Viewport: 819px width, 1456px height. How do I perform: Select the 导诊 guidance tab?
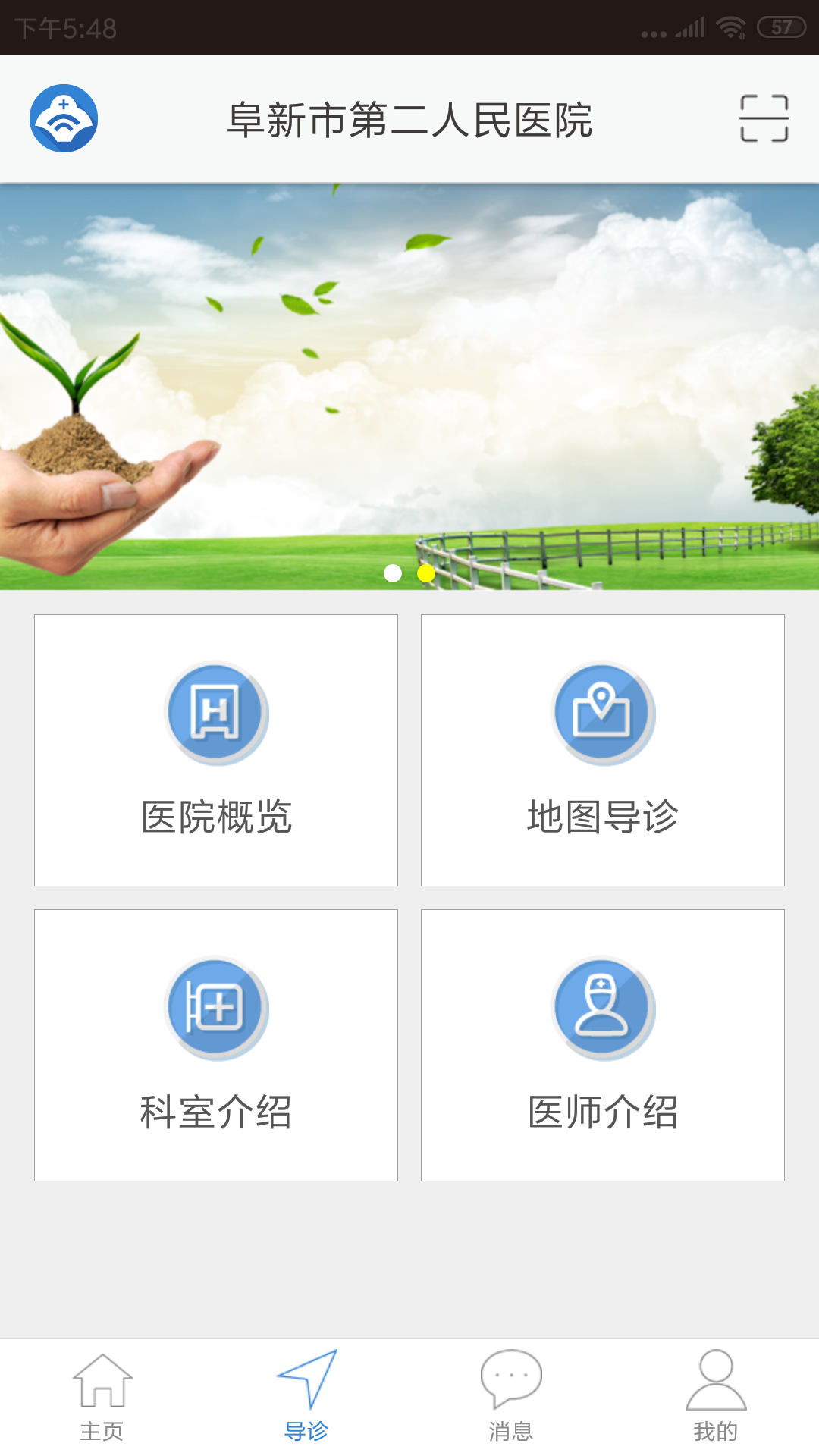pyautogui.click(x=307, y=1397)
